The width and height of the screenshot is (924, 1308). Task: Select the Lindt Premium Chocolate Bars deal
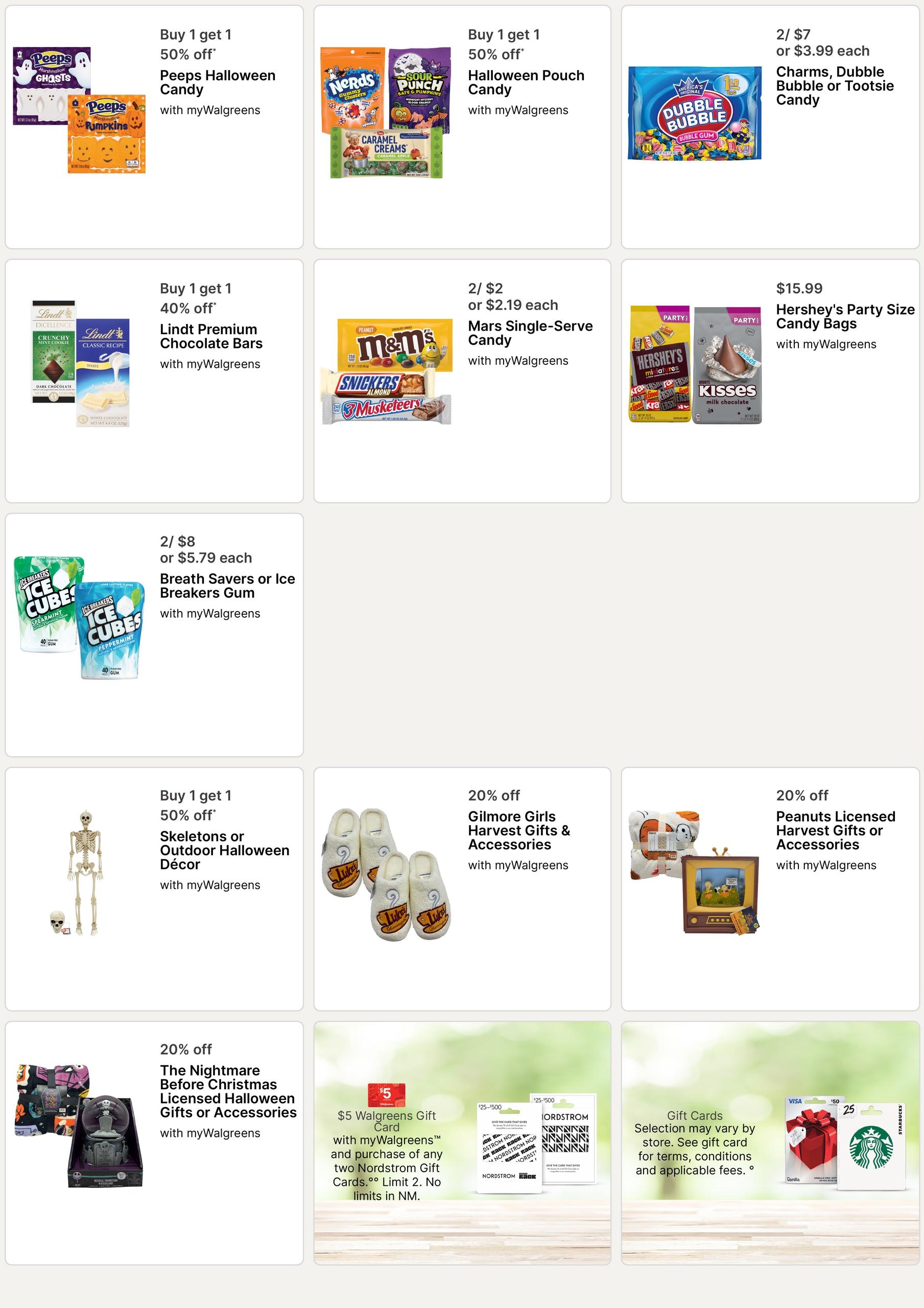[x=154, y=381]
